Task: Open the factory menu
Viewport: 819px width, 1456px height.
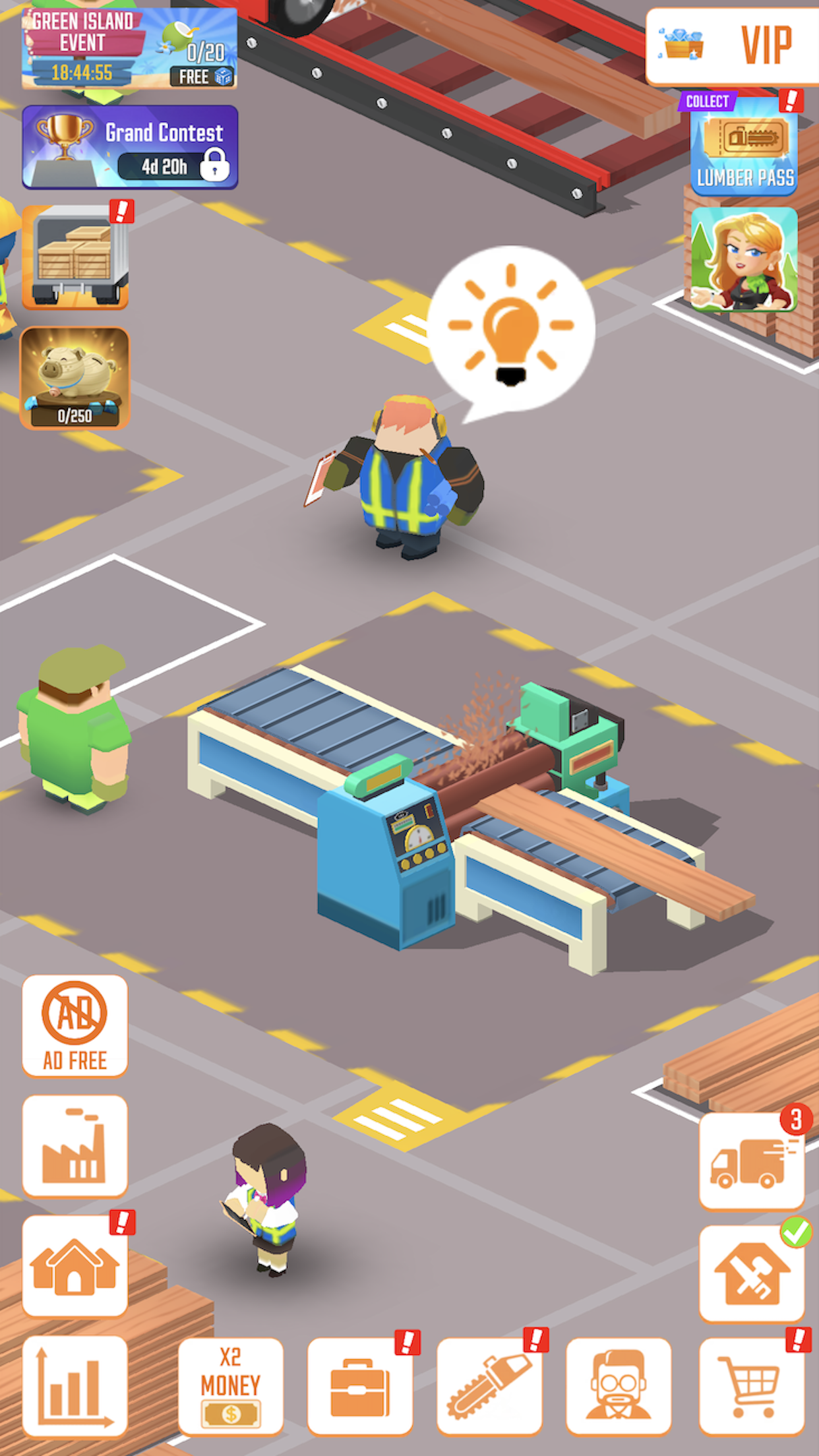Action: coord(75,1146)
